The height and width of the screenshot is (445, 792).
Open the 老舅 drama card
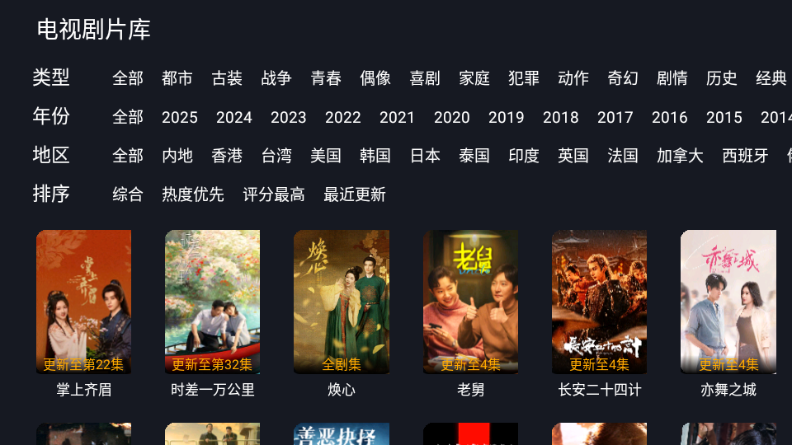pyautogui.click(x=470, y=302)
